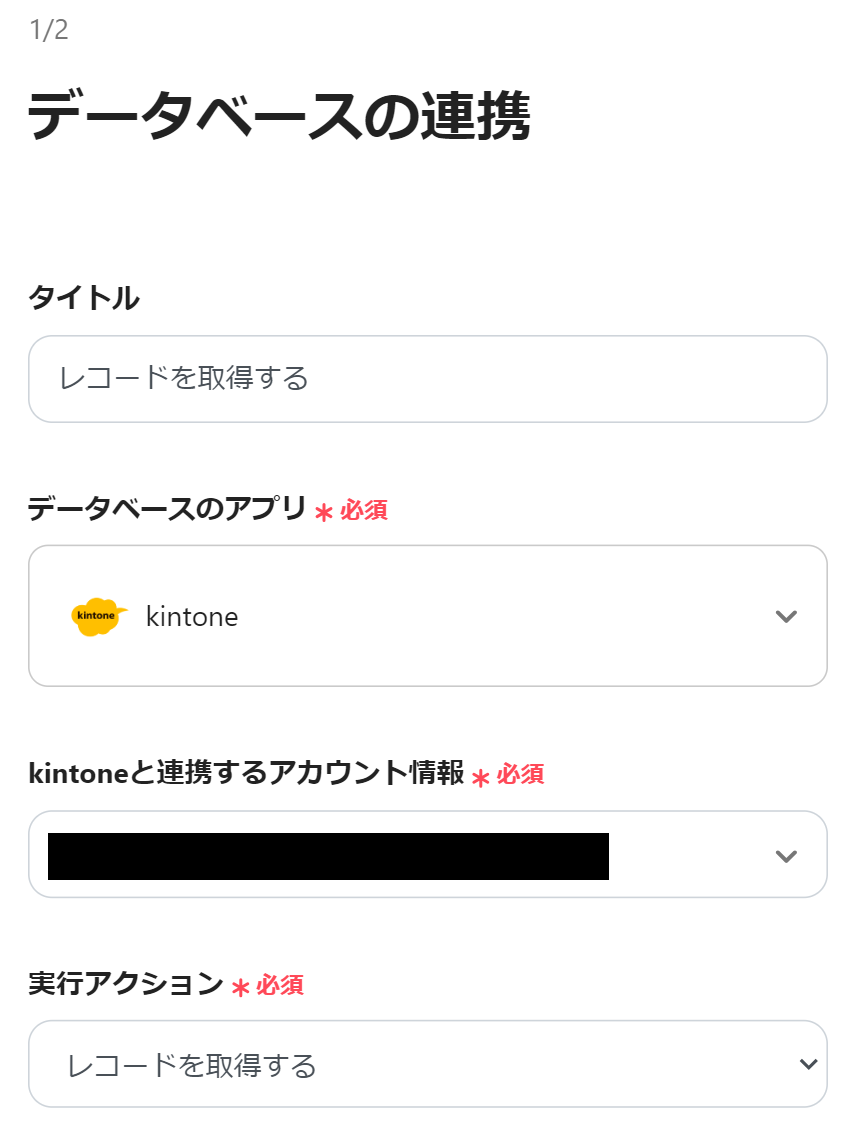The image size is (858, 1140).
Task: Open the データベースのアプリ dropdown showing kintone
Action: coord(428,616)
